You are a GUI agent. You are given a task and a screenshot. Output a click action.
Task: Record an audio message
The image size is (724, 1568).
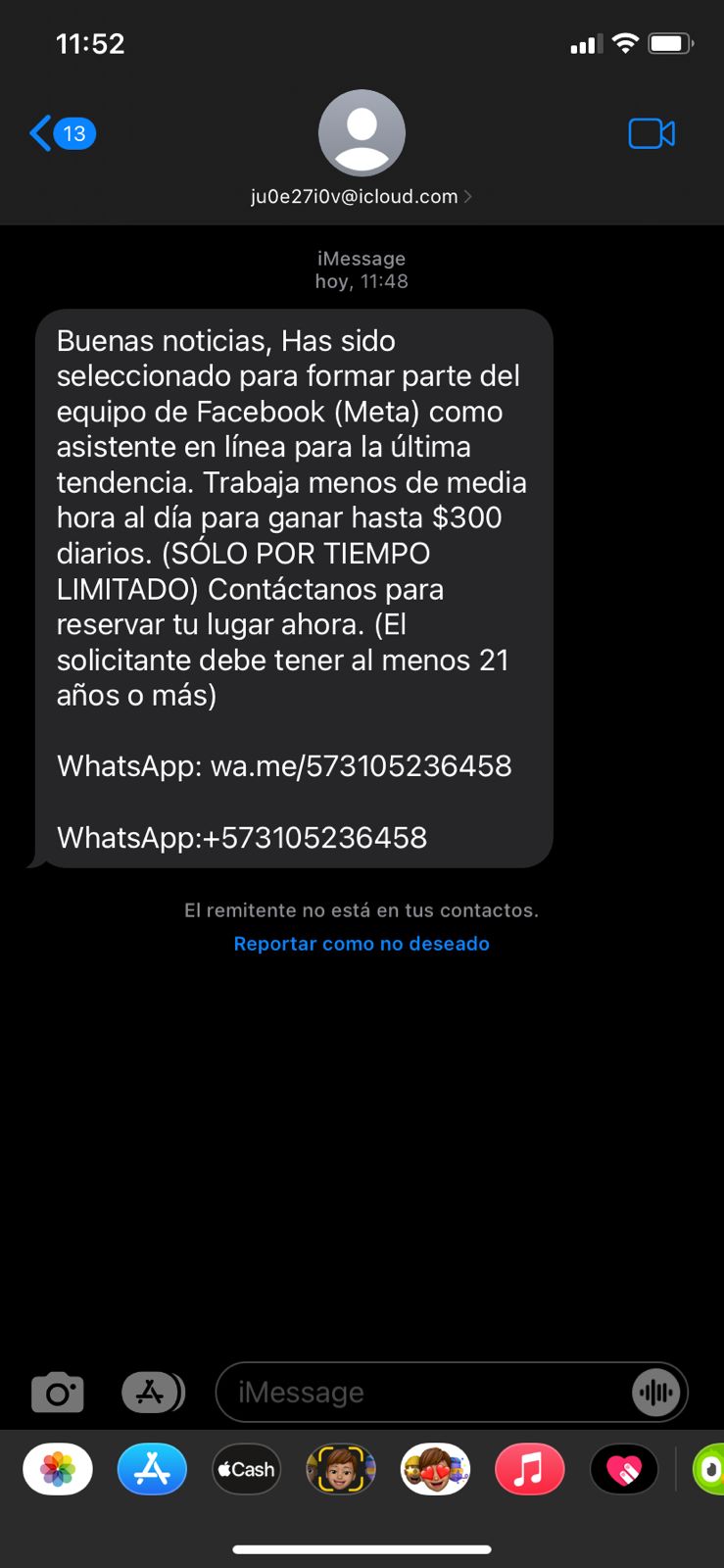(x=655, y=1392)
